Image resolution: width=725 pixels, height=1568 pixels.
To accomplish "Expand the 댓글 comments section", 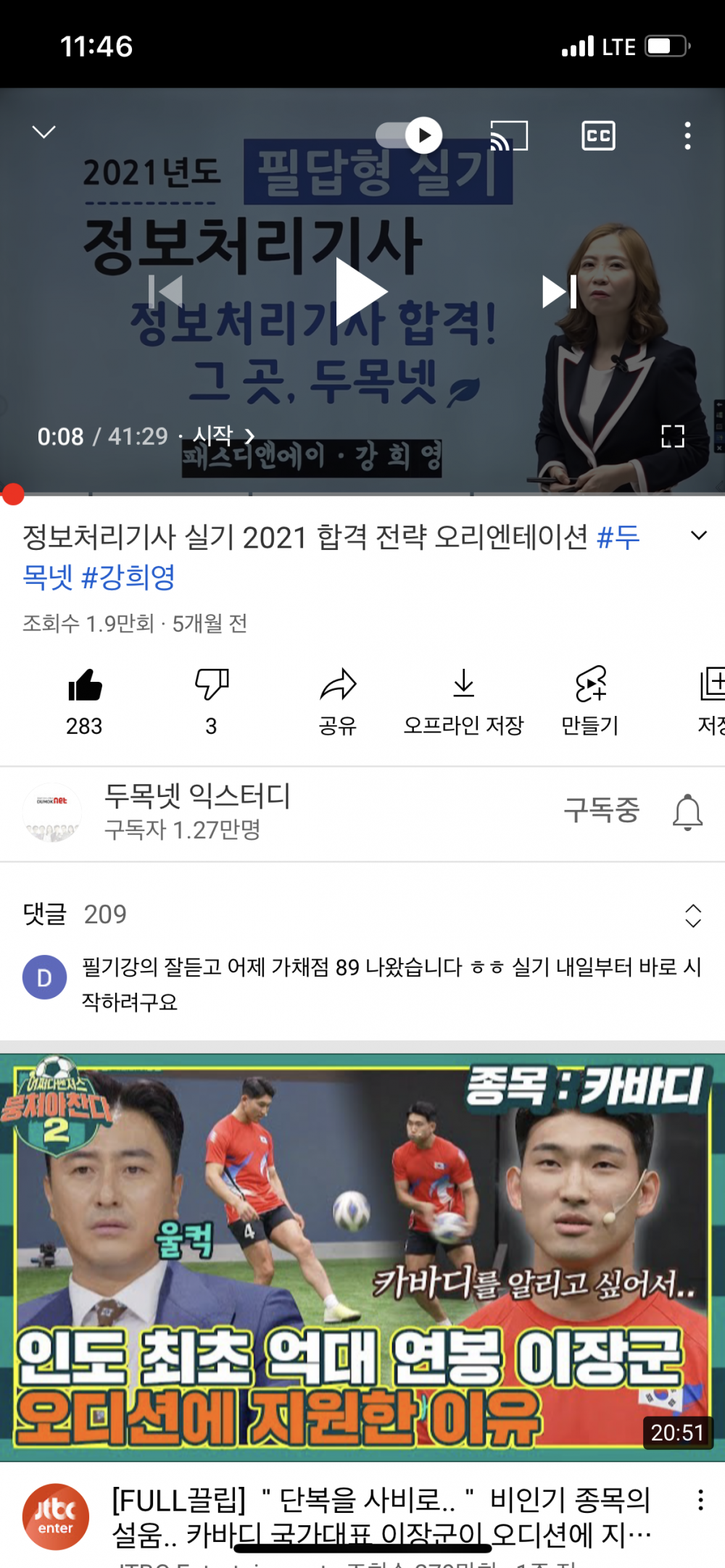I will 692,915.
